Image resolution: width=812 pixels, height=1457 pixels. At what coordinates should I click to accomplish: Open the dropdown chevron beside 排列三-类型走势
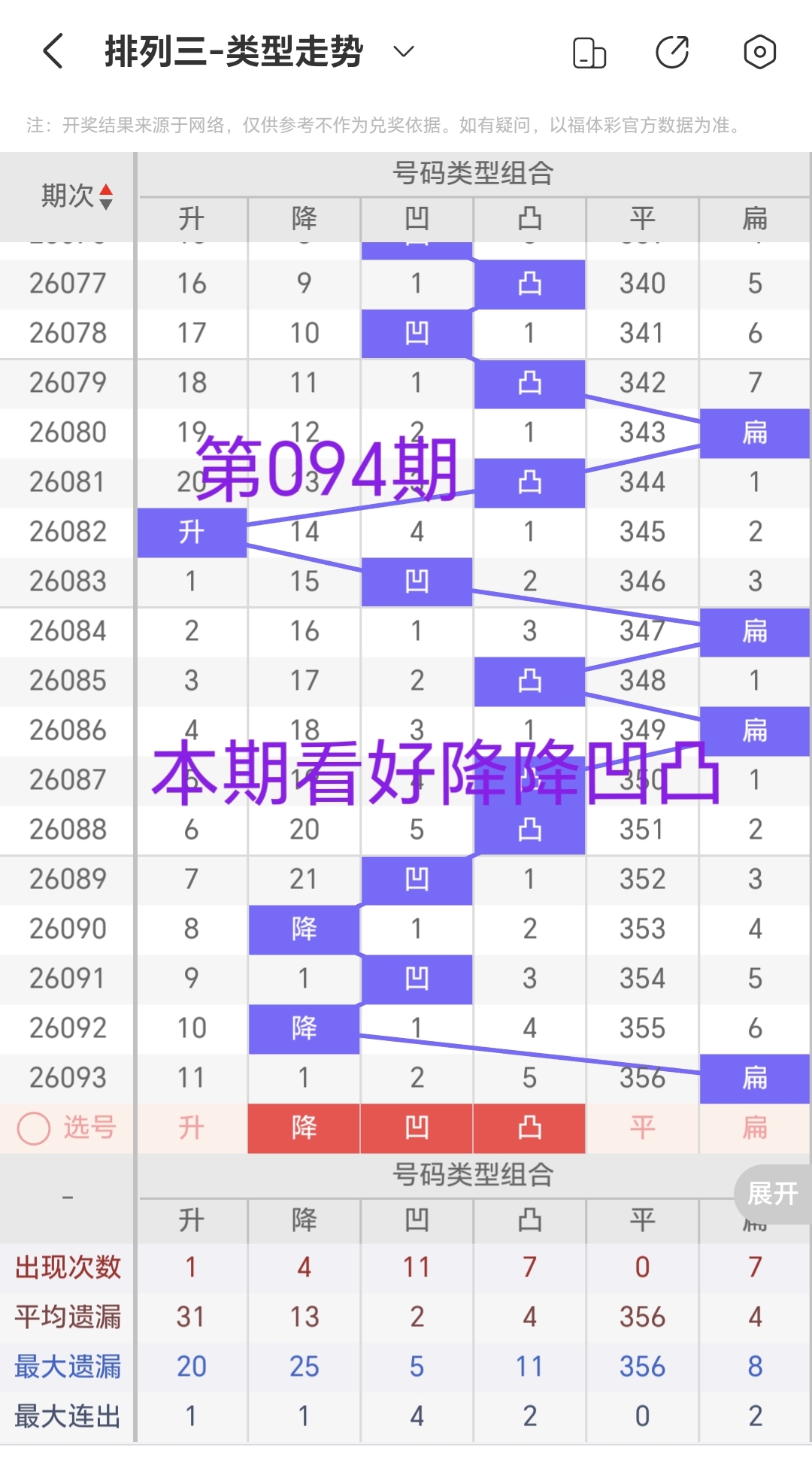coord(402,53)
